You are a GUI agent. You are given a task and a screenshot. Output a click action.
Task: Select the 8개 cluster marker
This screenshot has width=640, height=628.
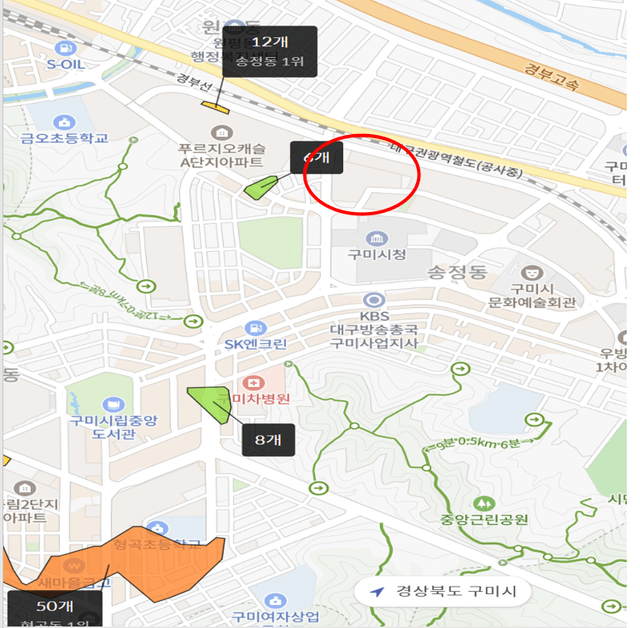tap(267, 439)
